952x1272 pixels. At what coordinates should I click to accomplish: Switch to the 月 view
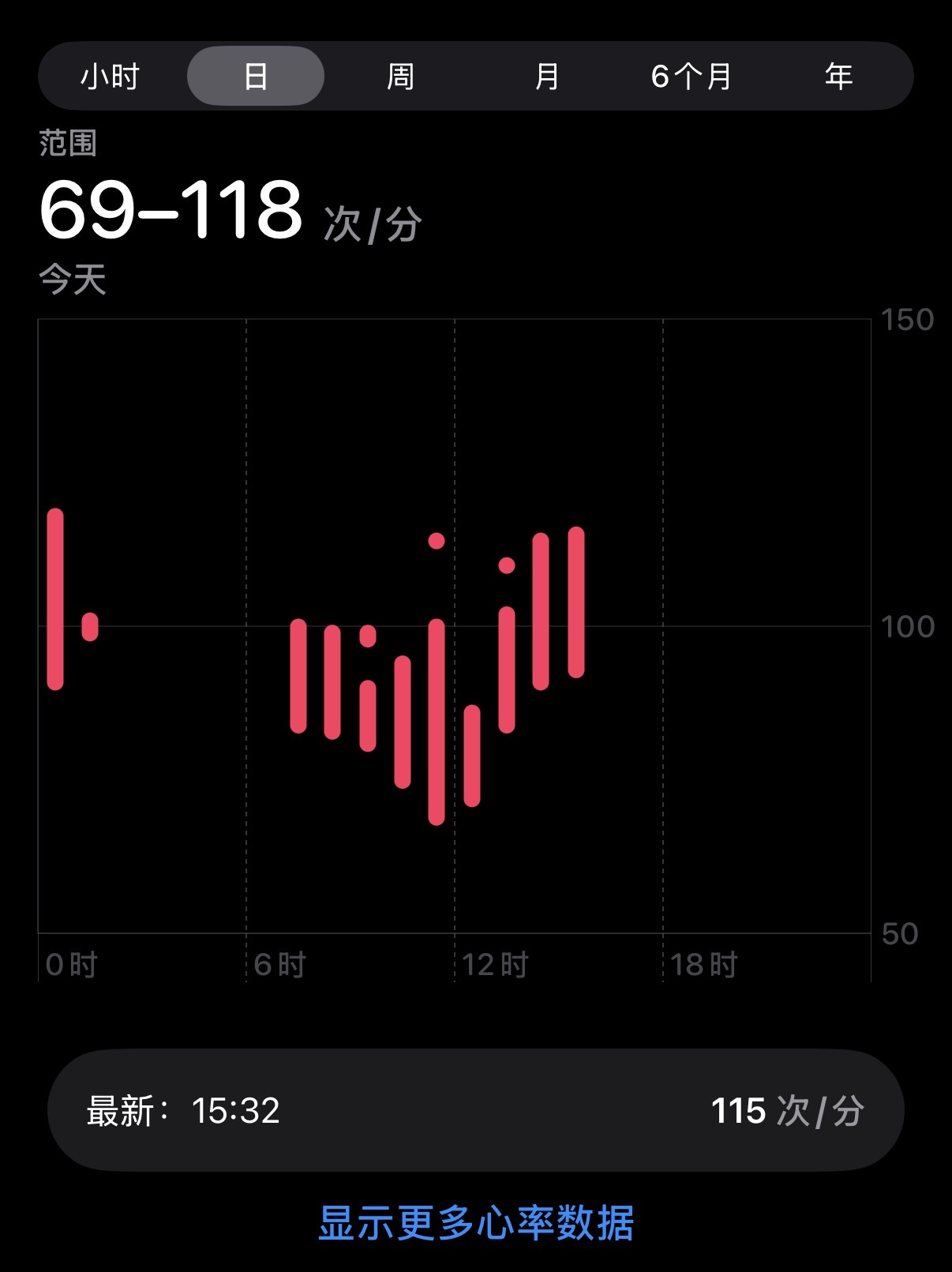(547, 77)
